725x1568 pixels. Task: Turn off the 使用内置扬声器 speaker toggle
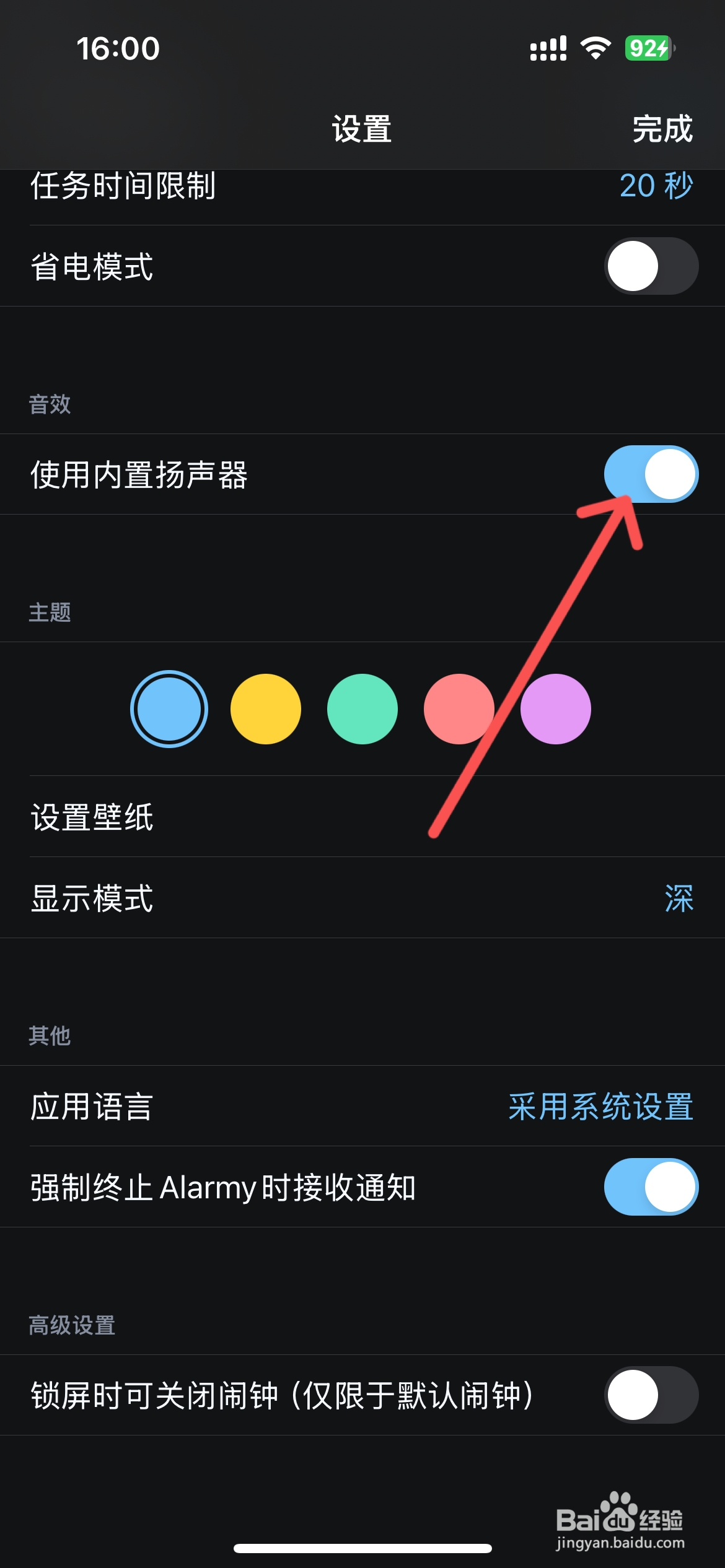pos(649,474)
